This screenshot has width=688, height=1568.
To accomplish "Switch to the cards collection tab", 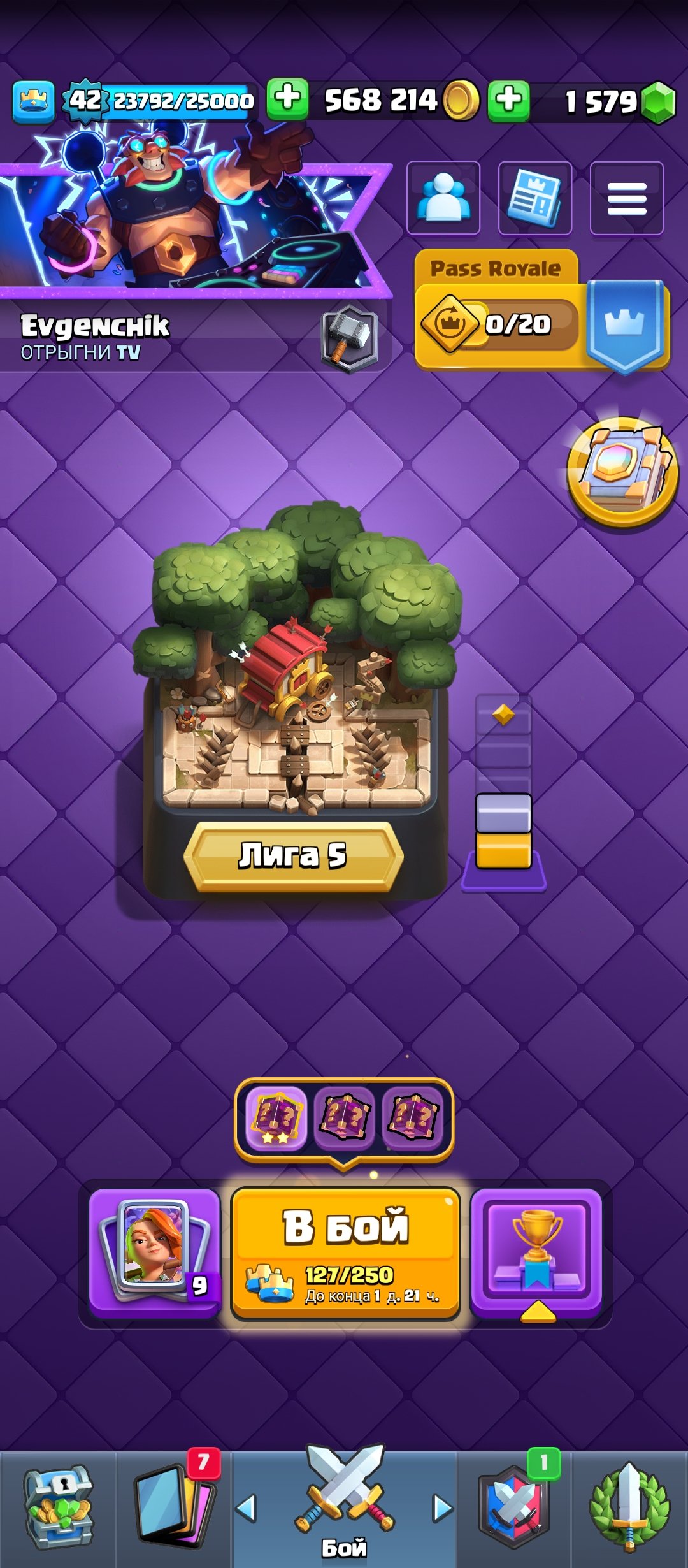I will pyautogui.click(x=173, y=1507).
